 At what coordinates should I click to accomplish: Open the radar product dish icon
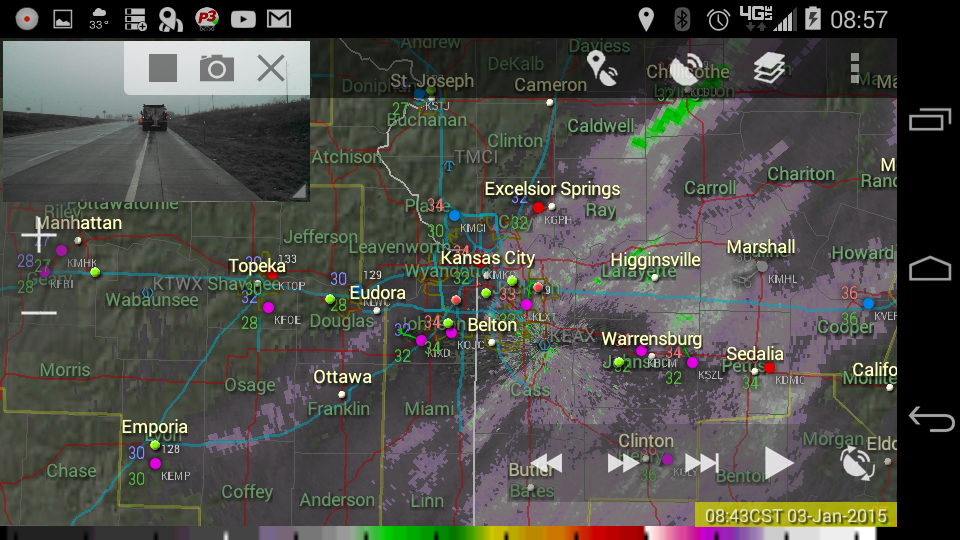click(x=686, y=69)
